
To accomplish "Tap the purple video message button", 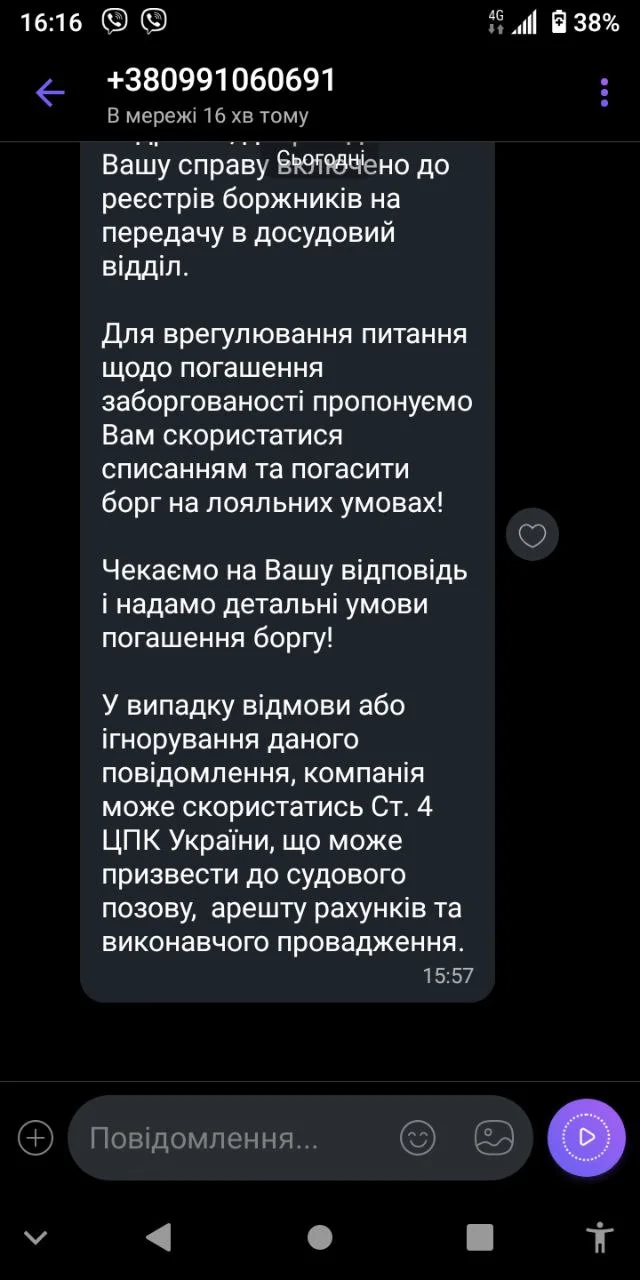I will pyautogui.click(x=586, y=1137).
